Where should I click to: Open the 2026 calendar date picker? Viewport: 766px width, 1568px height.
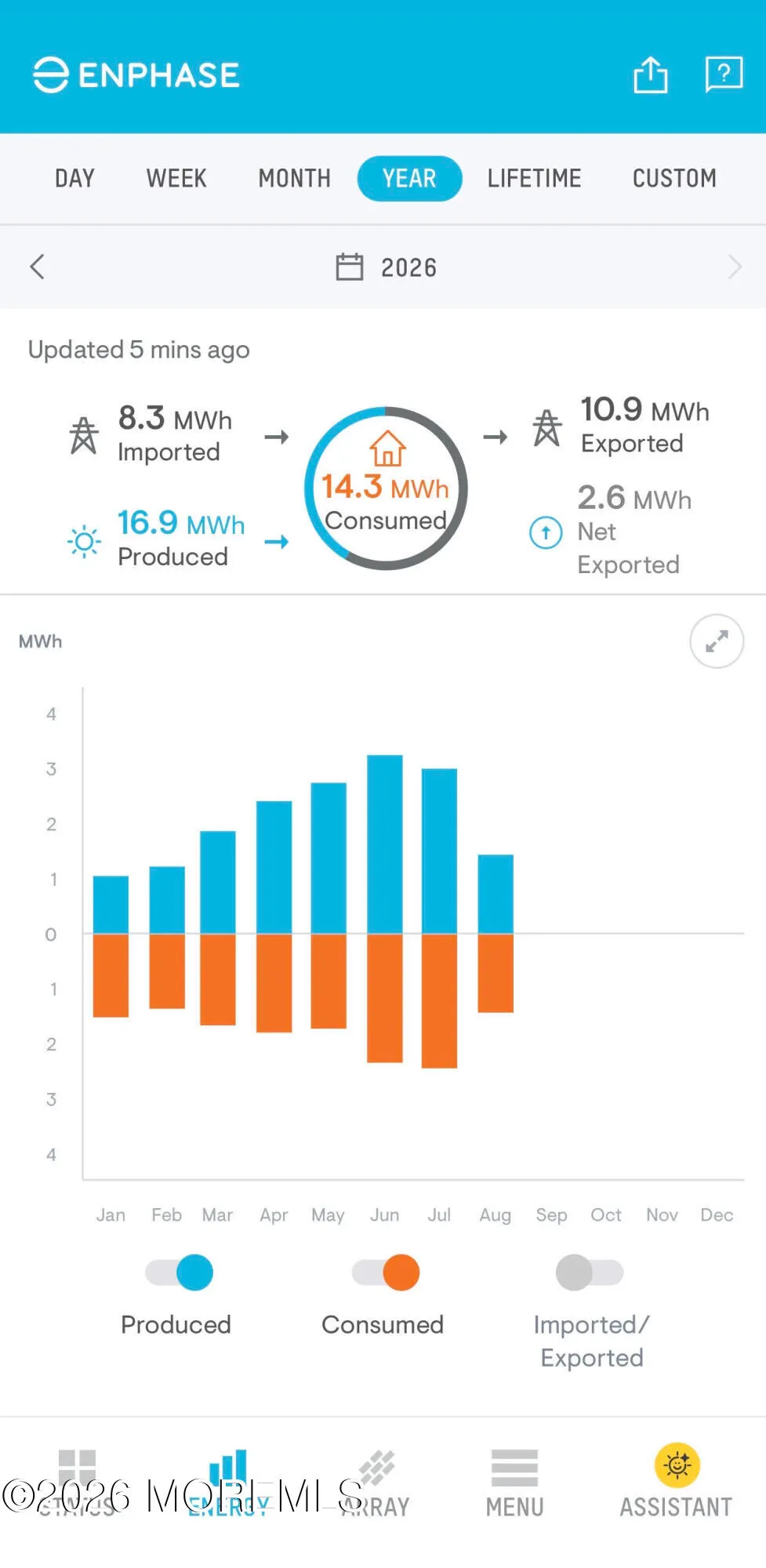[x=386, y=267]
